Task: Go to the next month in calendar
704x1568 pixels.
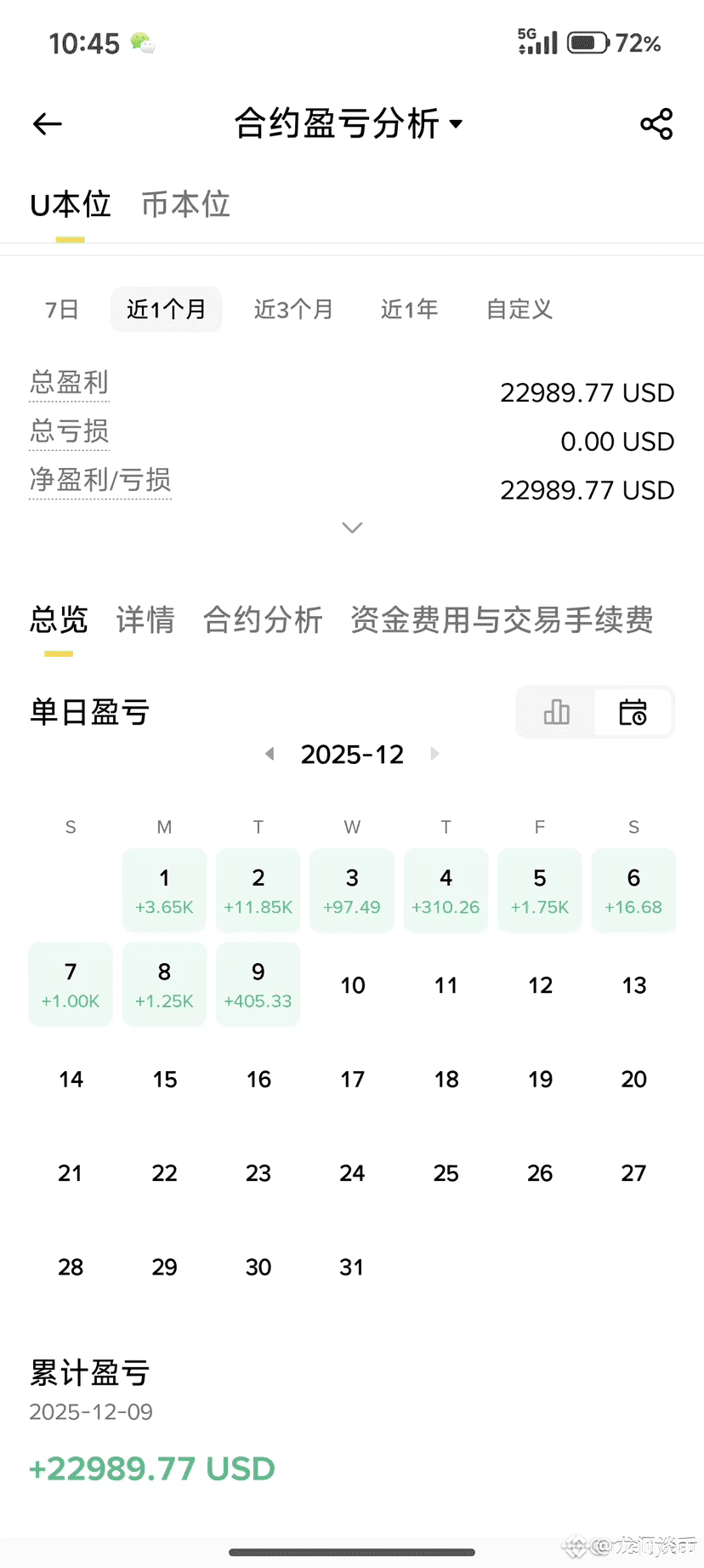Action: [434, 754]
